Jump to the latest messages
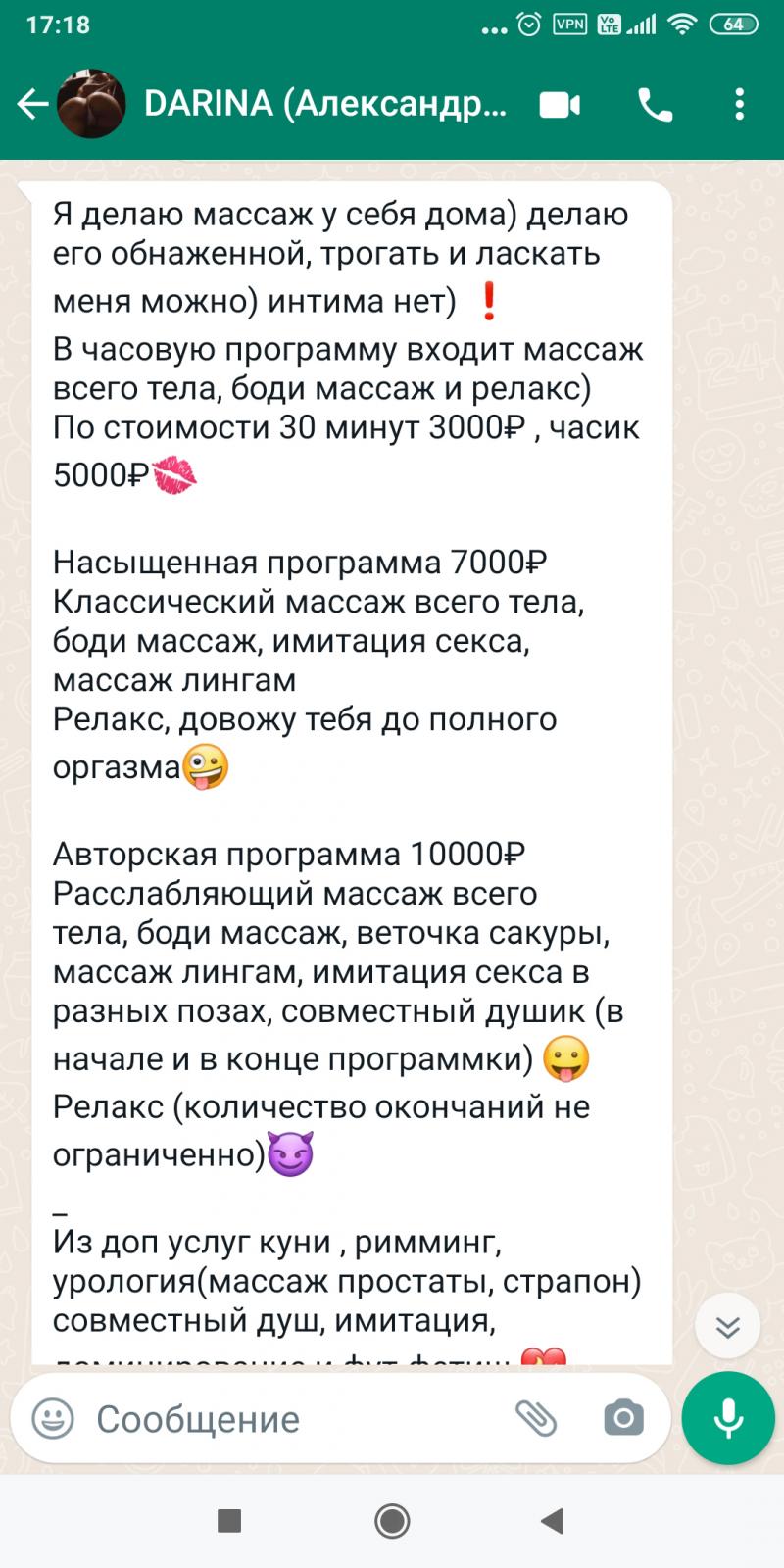Screen dimensions: 784x1568 [727, 1327]
